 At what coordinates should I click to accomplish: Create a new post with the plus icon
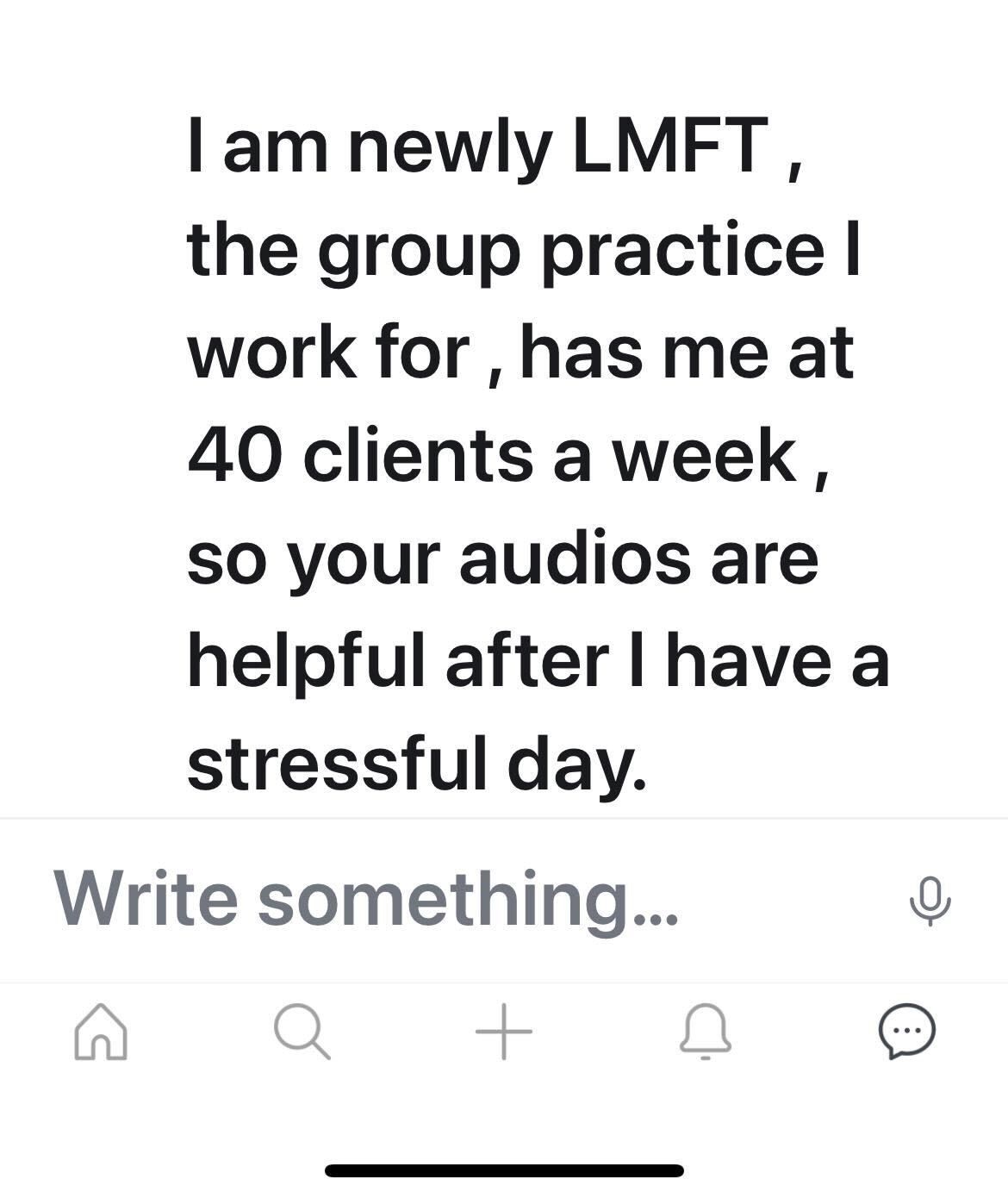[x=504, y=1031]
